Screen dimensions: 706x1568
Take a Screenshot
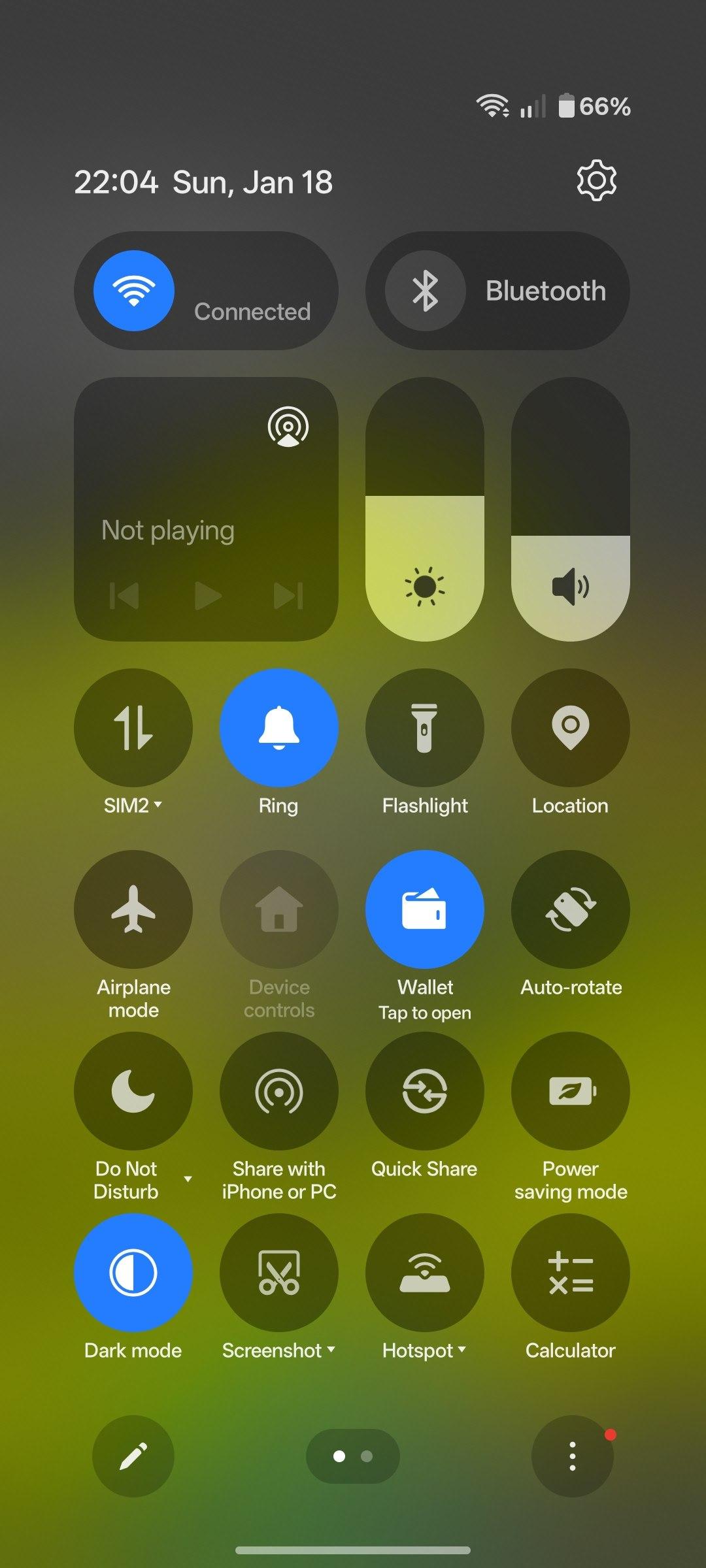click(279, 1272)
